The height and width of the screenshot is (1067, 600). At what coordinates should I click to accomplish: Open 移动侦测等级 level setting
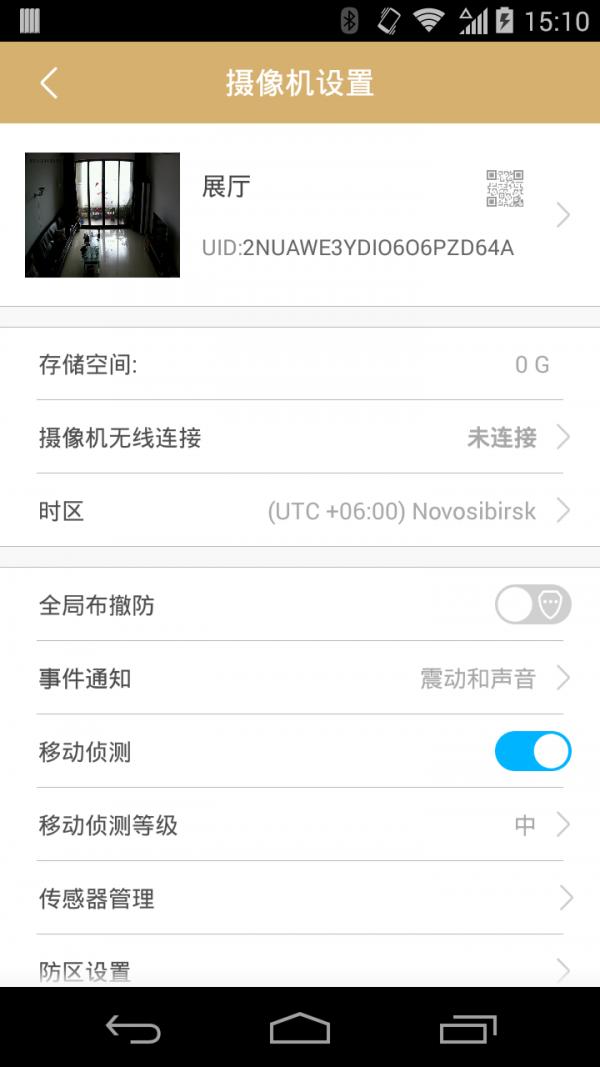[x=300, y=825]
